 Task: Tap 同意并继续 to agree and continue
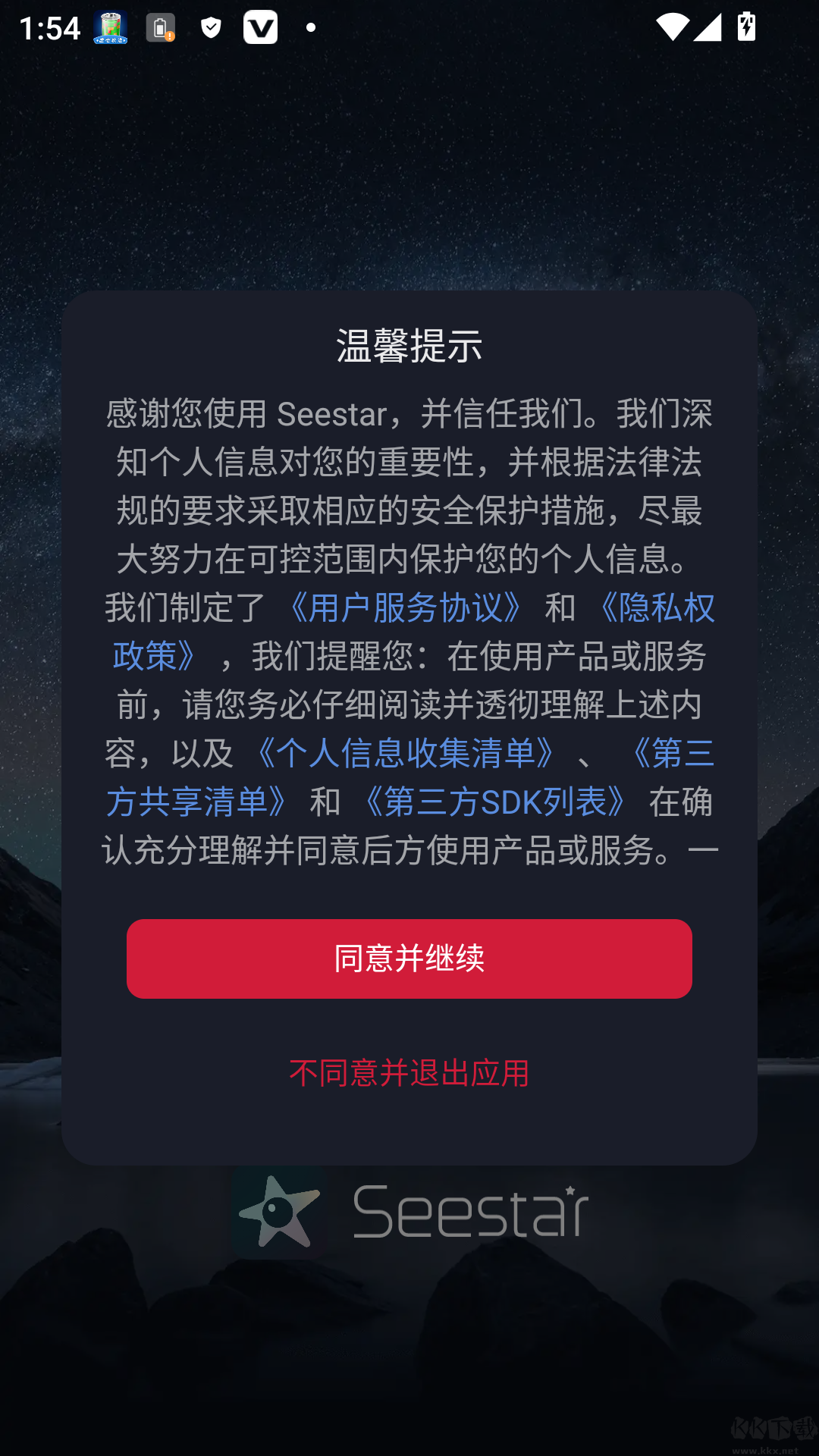point(409,959)
